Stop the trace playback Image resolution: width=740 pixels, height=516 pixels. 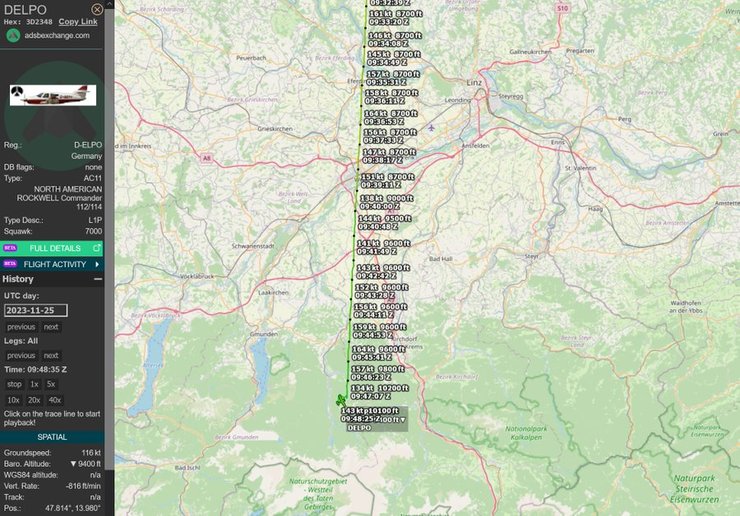click(14, 384)
